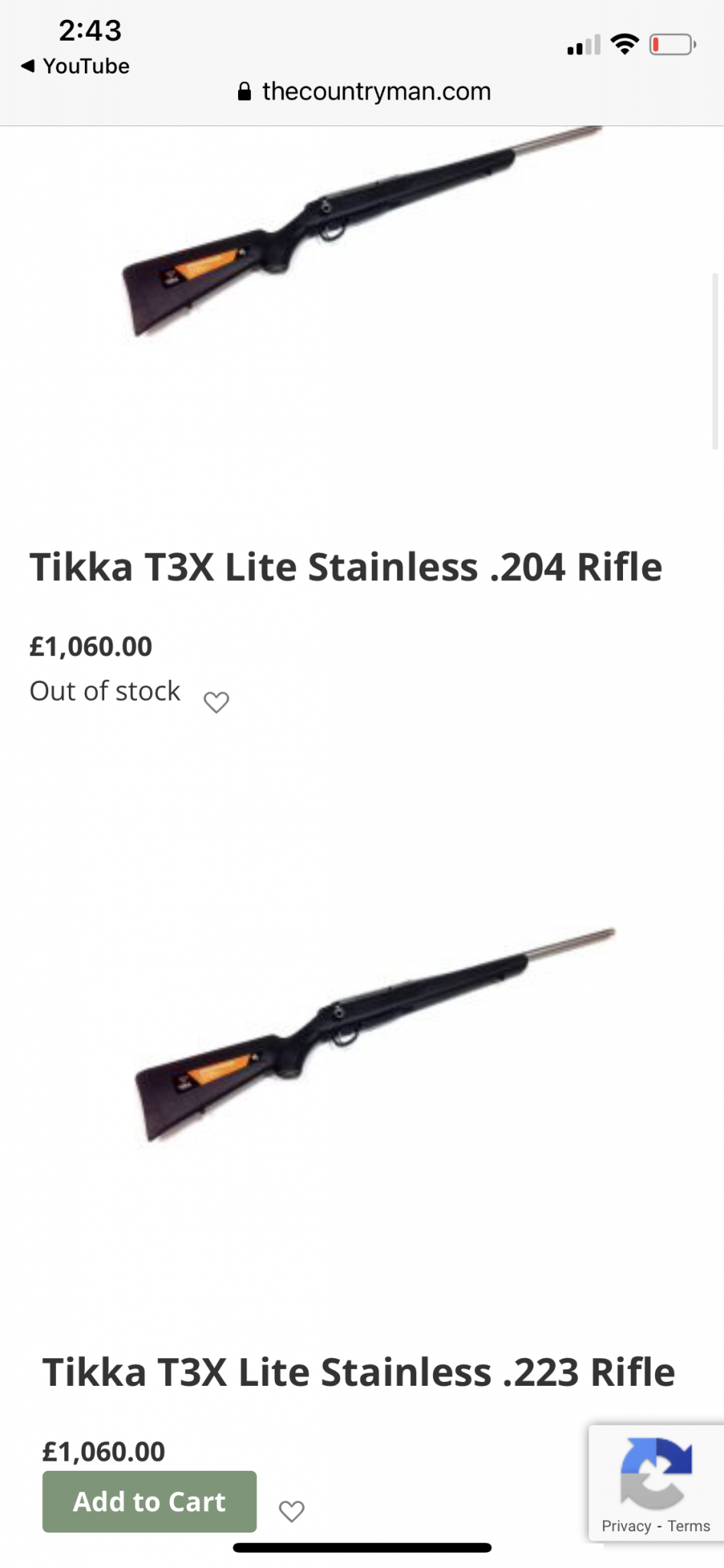Open the reCAPTCHA Terms link
The height and width of the screenshot is (1568, 724).
689,1526
